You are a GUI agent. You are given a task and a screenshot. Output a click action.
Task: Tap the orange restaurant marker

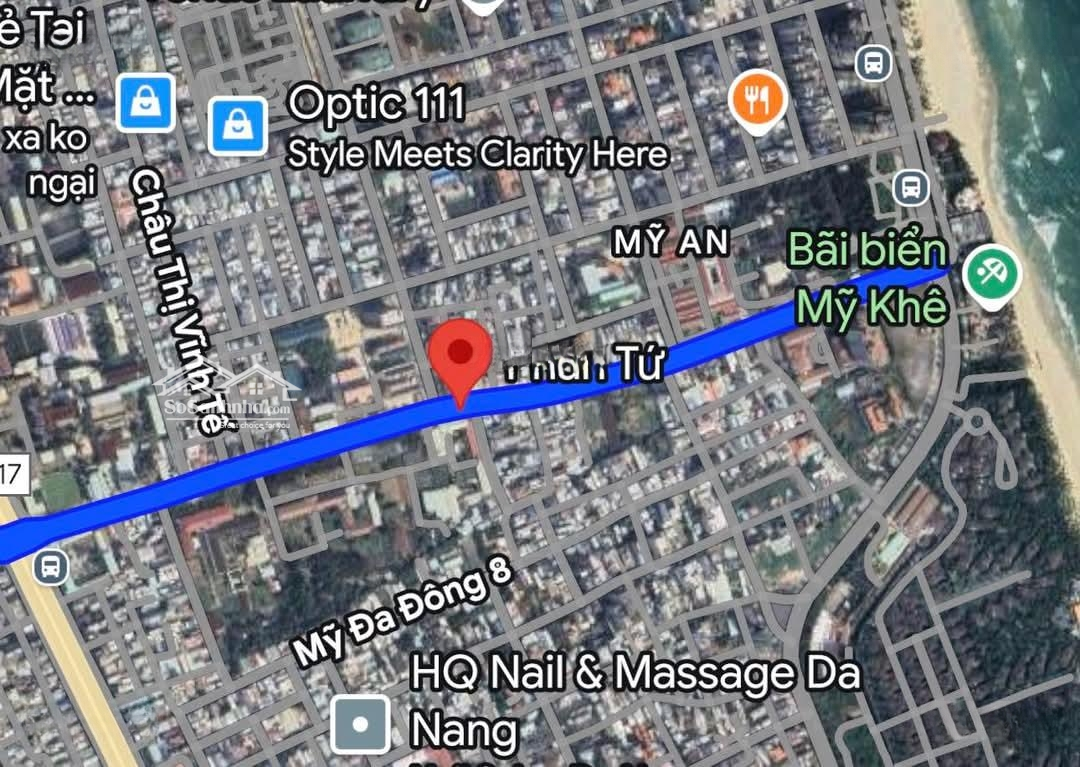point(758,100)
